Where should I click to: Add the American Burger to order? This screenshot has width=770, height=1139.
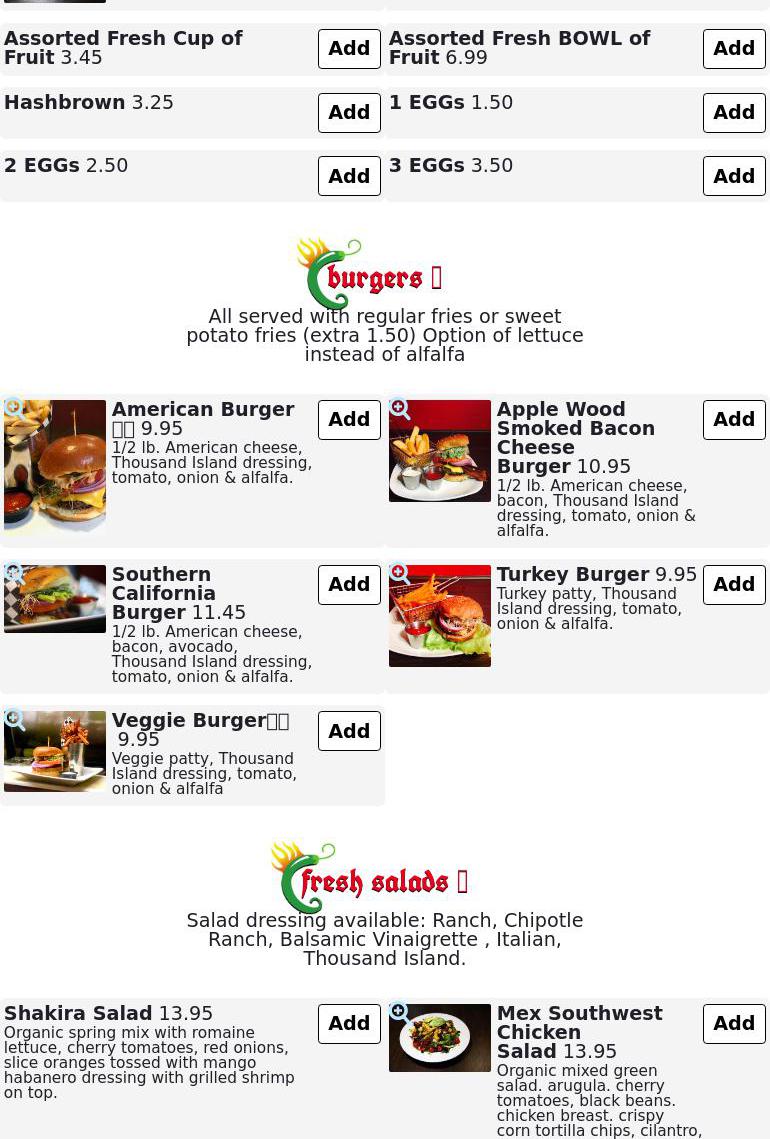click(349, 420)
